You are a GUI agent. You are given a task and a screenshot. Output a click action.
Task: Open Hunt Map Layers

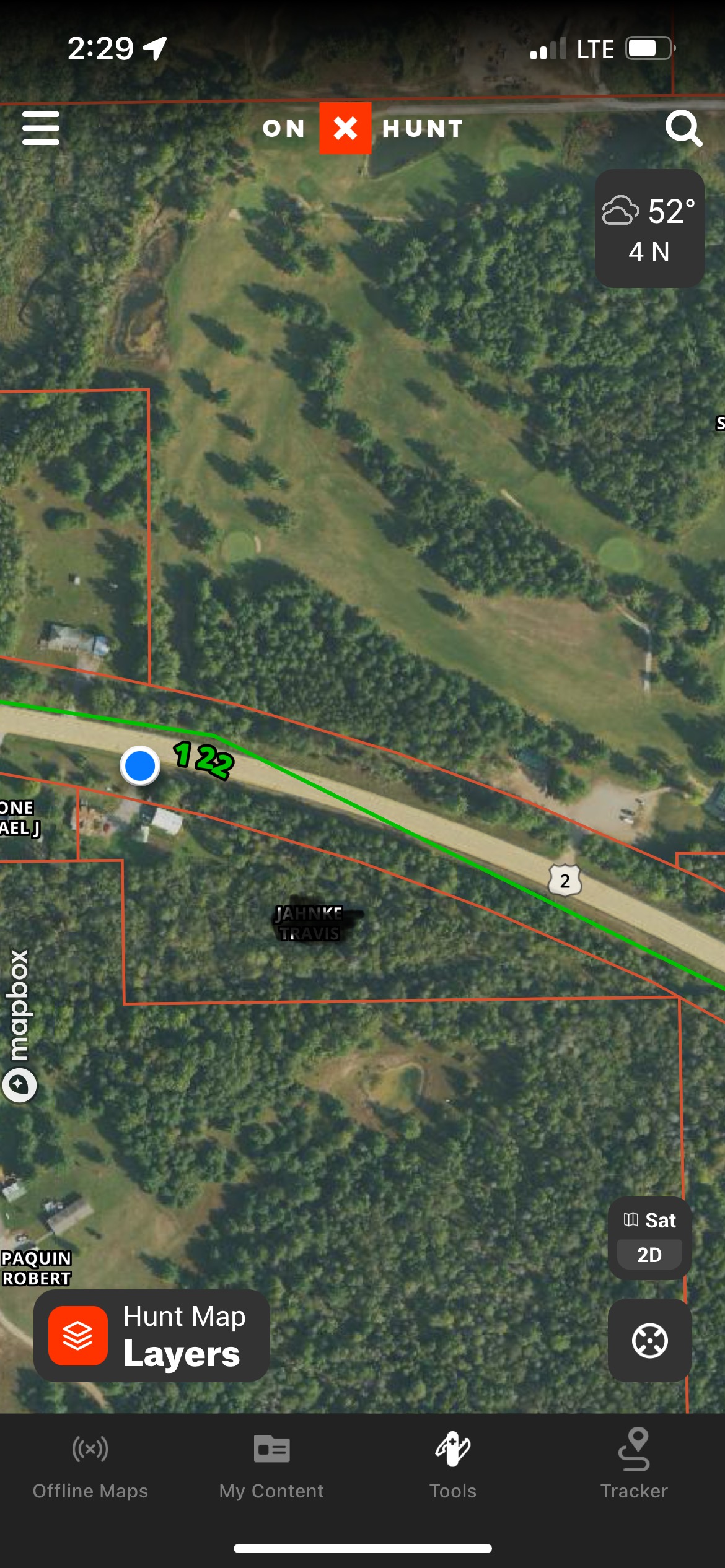point(152,1336)
